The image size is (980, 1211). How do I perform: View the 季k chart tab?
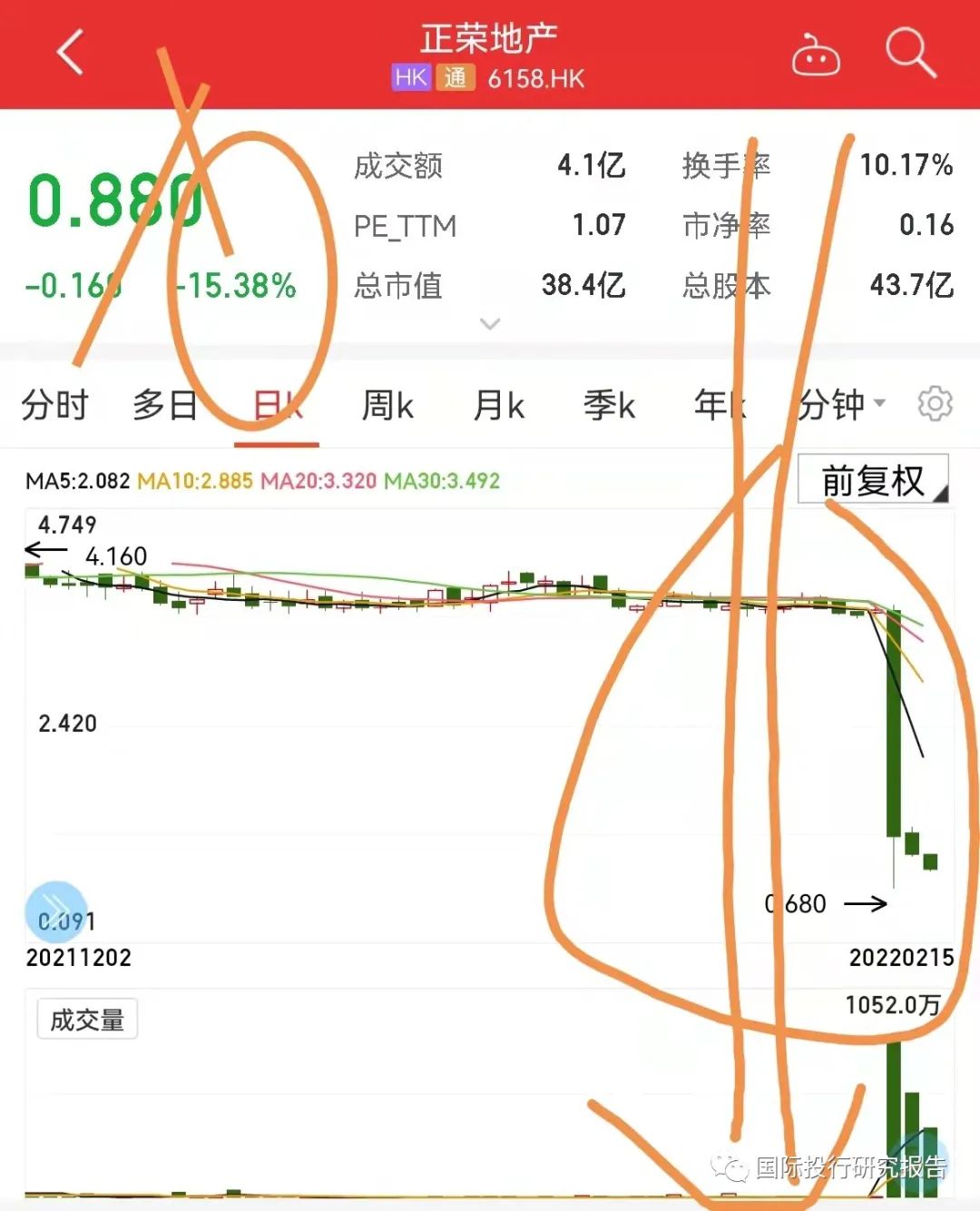609,405
